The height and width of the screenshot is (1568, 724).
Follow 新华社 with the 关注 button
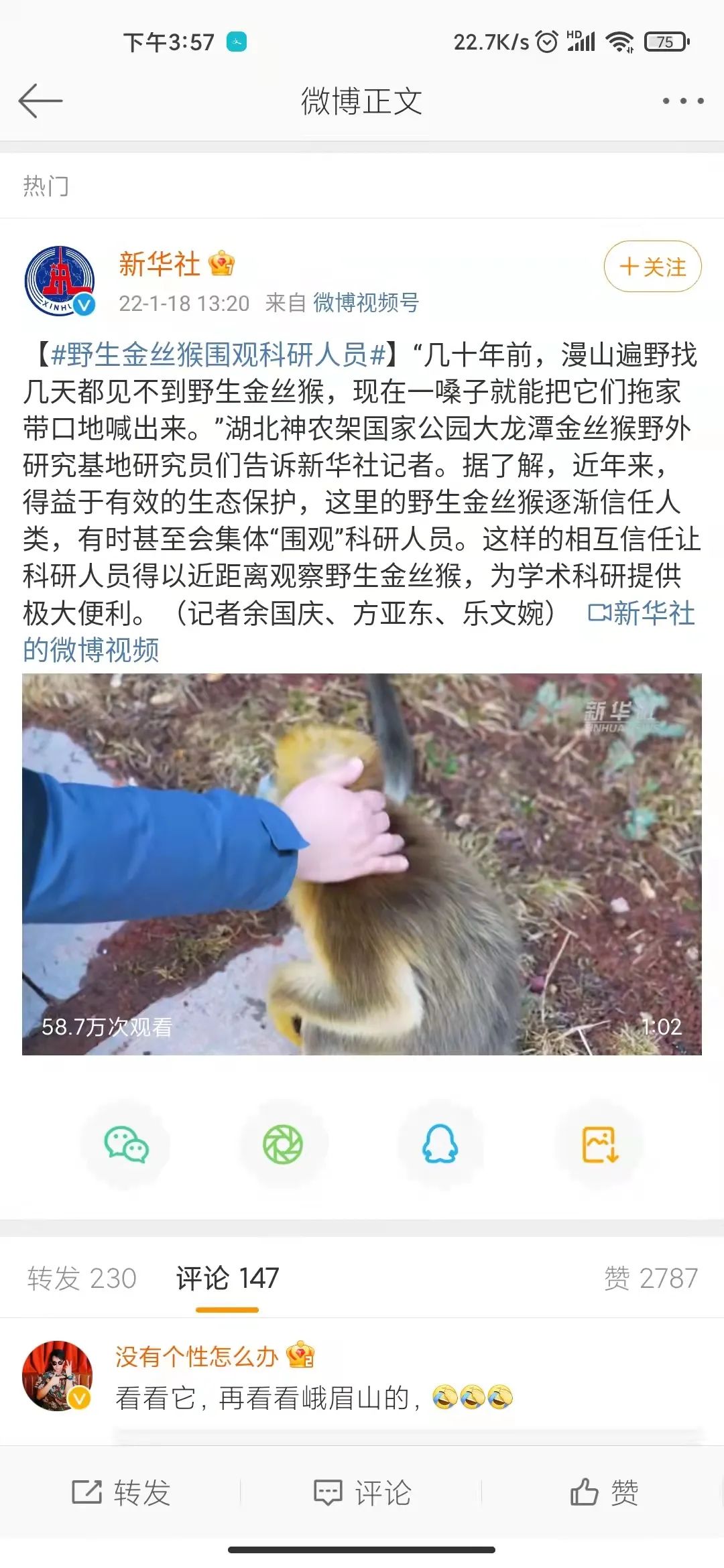(652, 267)
